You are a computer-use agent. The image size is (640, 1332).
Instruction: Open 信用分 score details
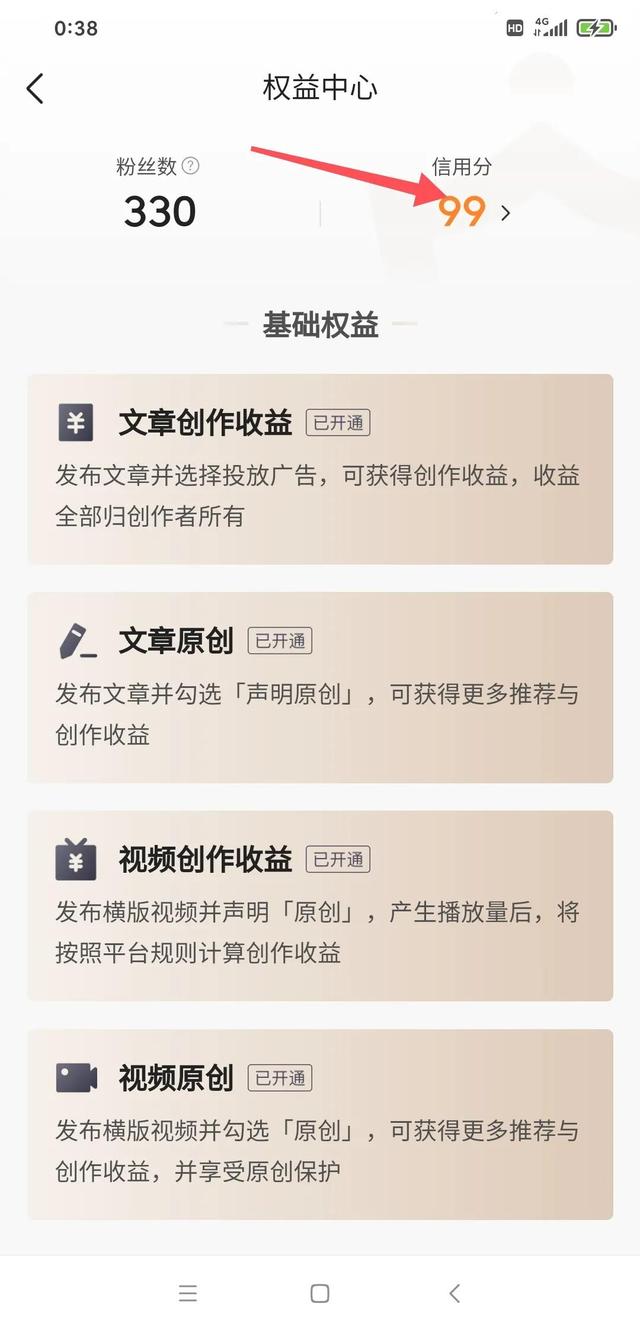click(x=474, y=211)
